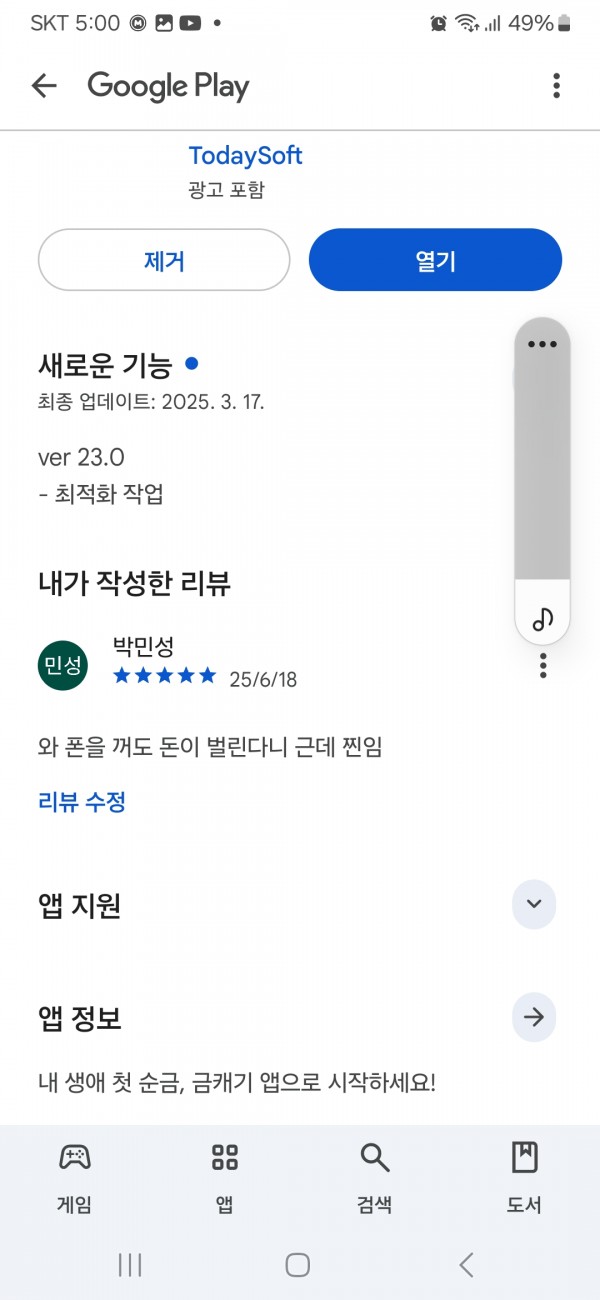Open the TodaySoft developer page
This screenshot has width=600, height=1300.
point(245,156)
